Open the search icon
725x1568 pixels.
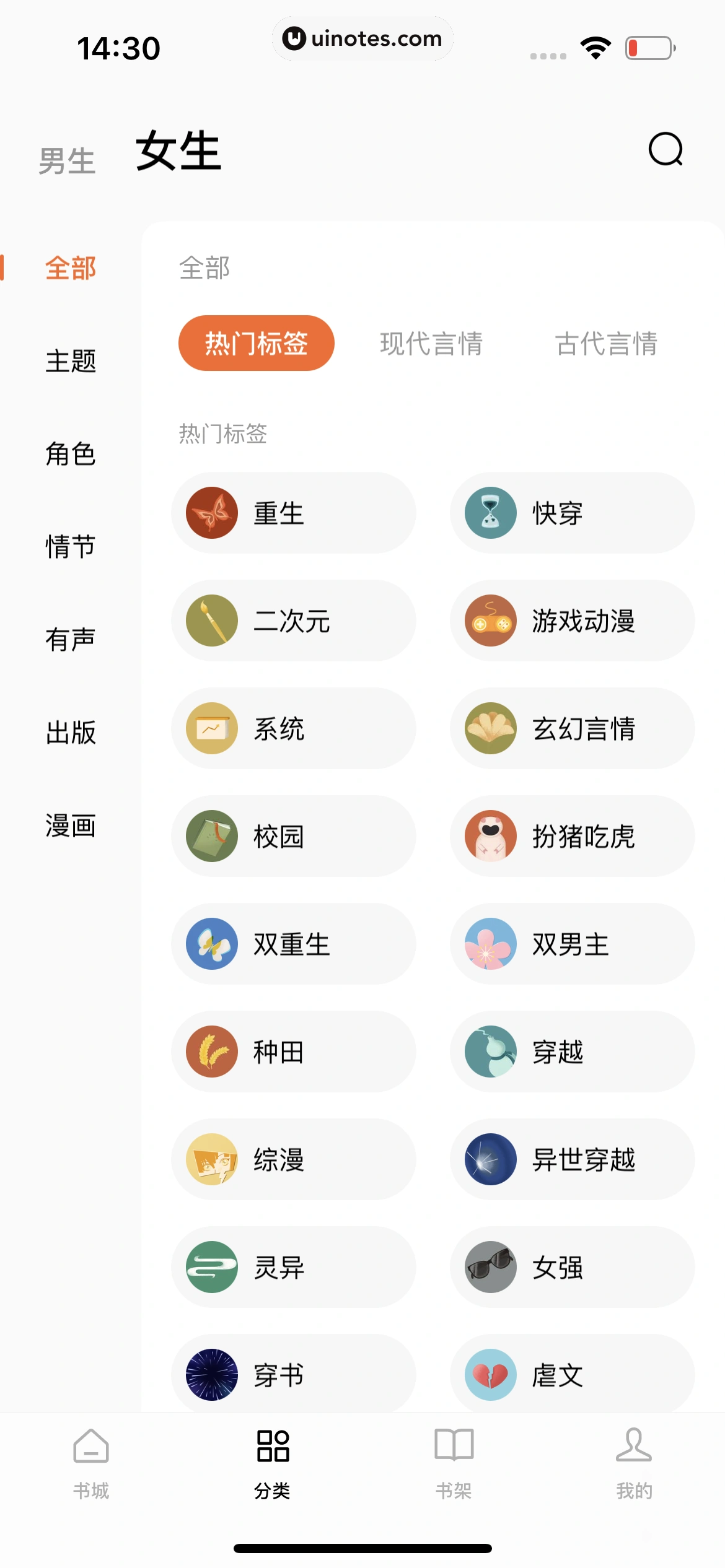tap(666, 149)
